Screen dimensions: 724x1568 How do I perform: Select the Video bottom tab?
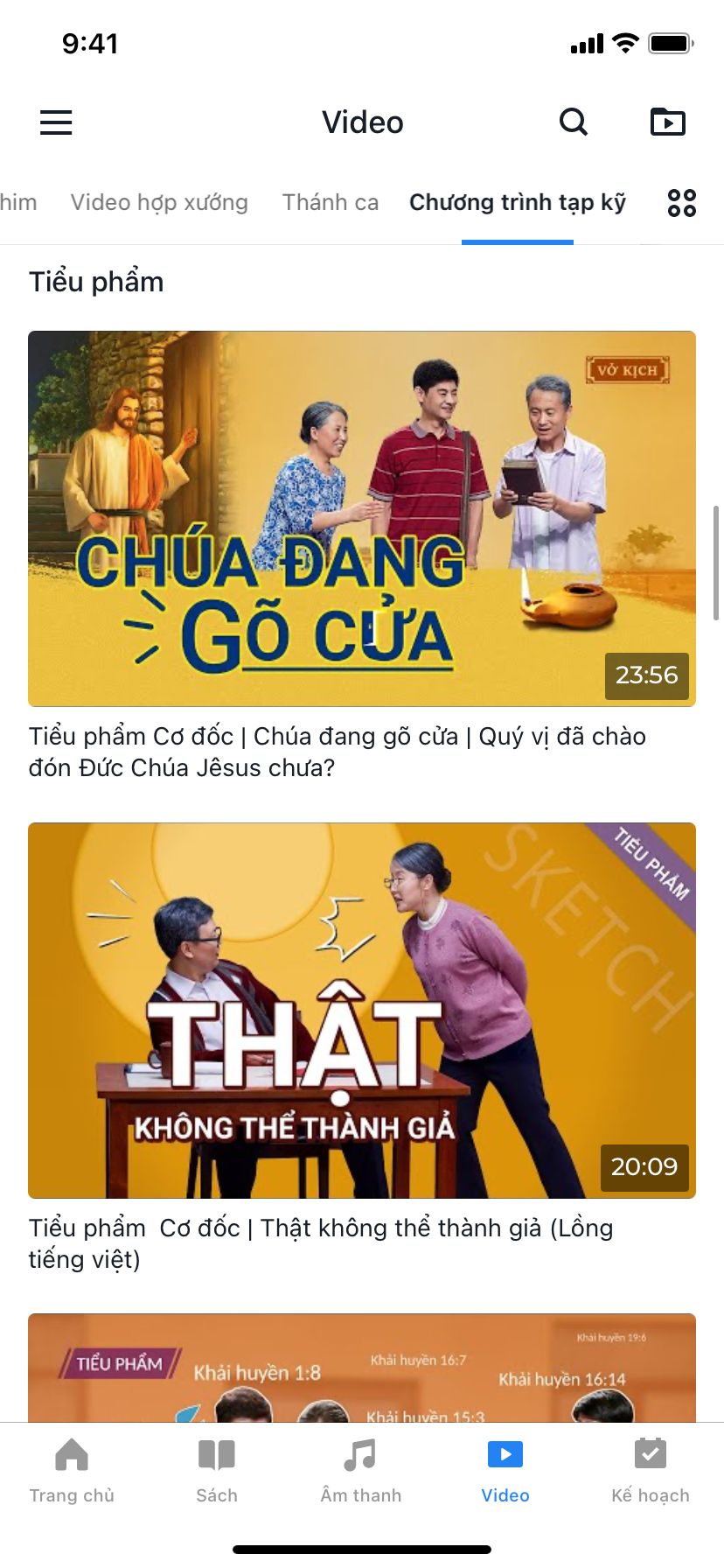tap(505, 1470)
